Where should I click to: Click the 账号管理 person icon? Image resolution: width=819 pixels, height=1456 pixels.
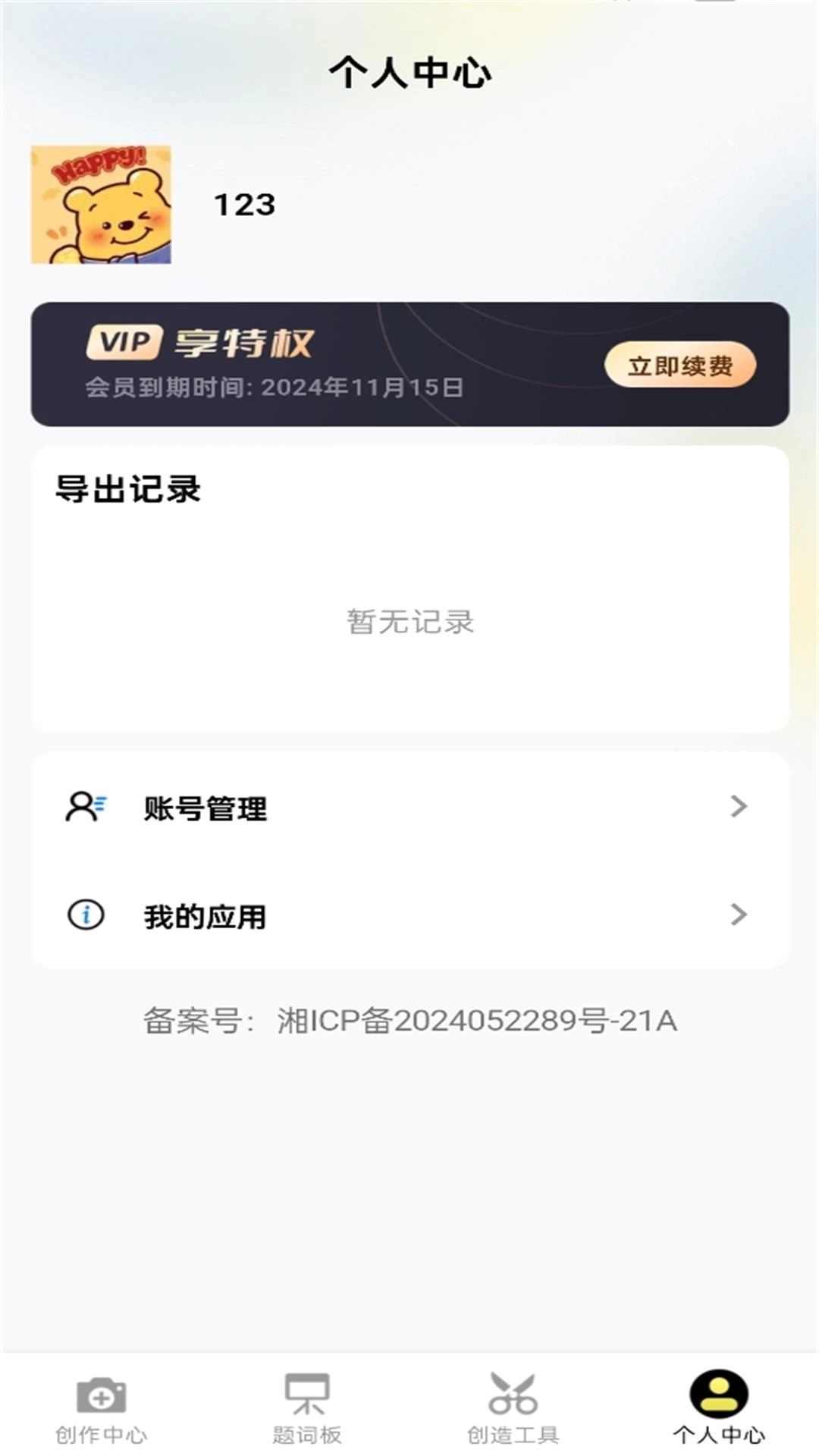click(85, 808)
